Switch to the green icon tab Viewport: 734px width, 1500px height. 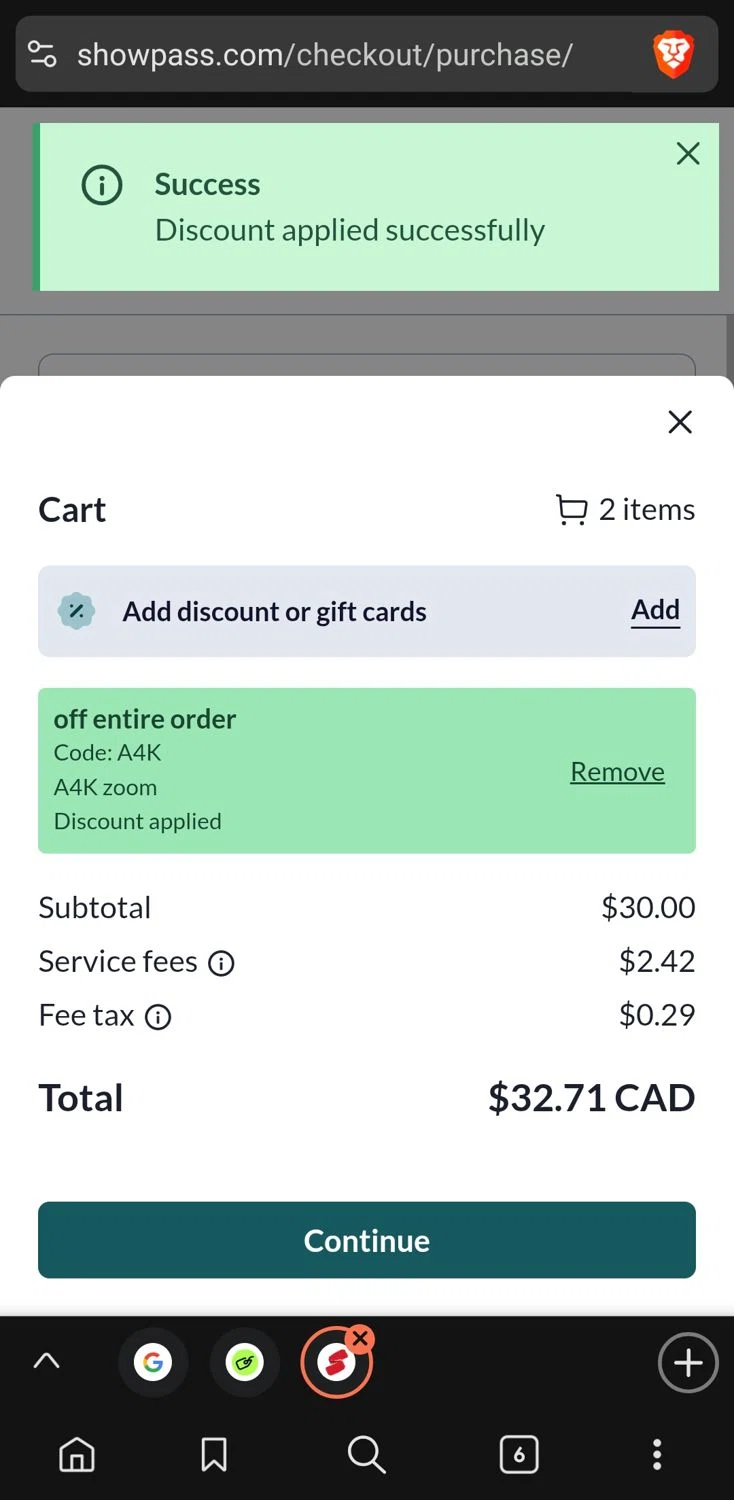pos(245,1362)
